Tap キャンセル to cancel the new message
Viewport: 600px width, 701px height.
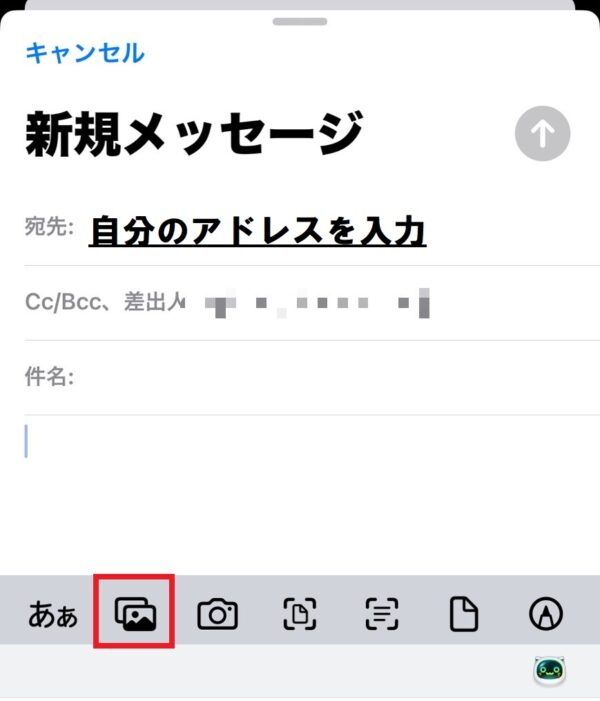[84, 53]
